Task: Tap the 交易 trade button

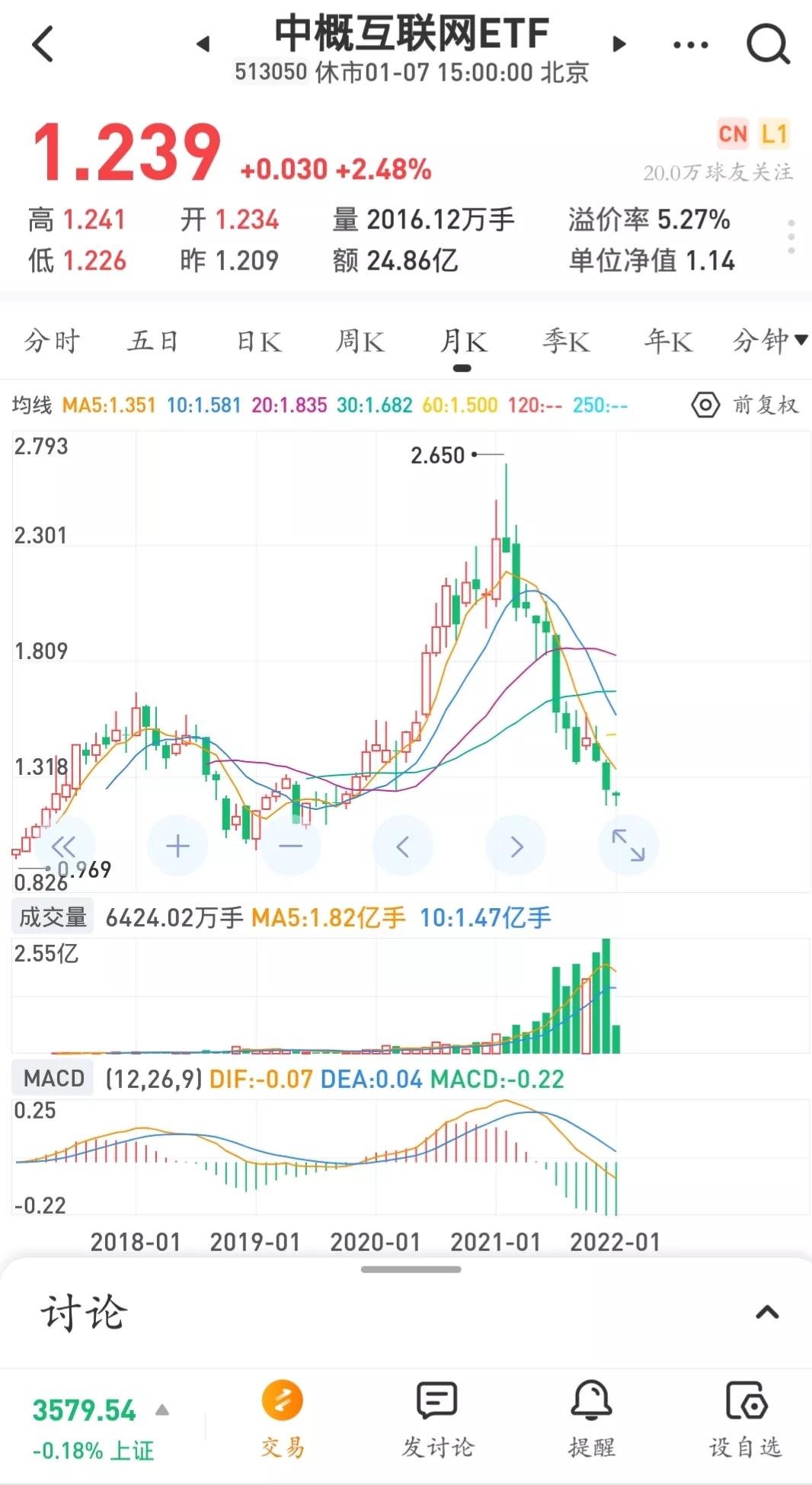Action: coord(282,1419)
